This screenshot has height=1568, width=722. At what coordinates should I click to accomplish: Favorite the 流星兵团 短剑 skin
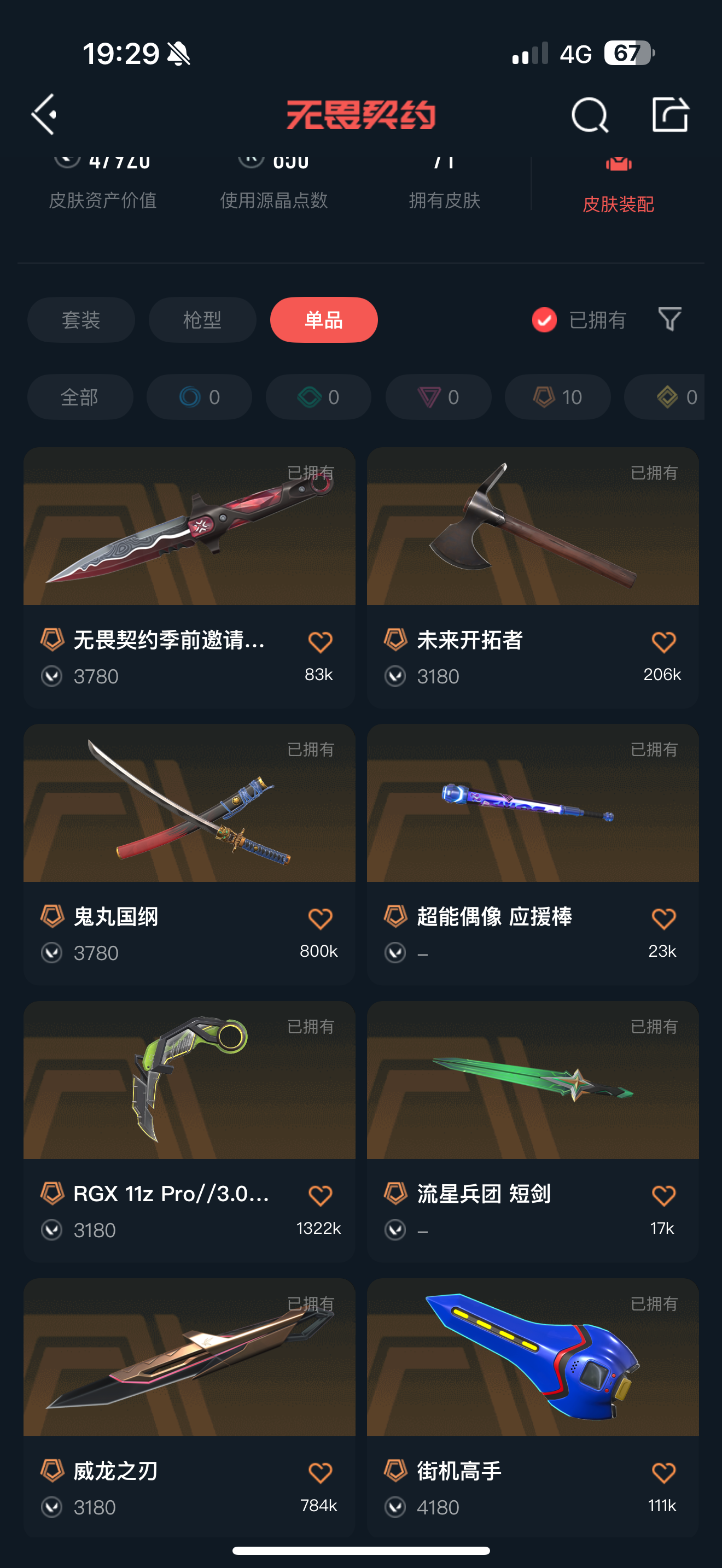[x=663, y=1196]
